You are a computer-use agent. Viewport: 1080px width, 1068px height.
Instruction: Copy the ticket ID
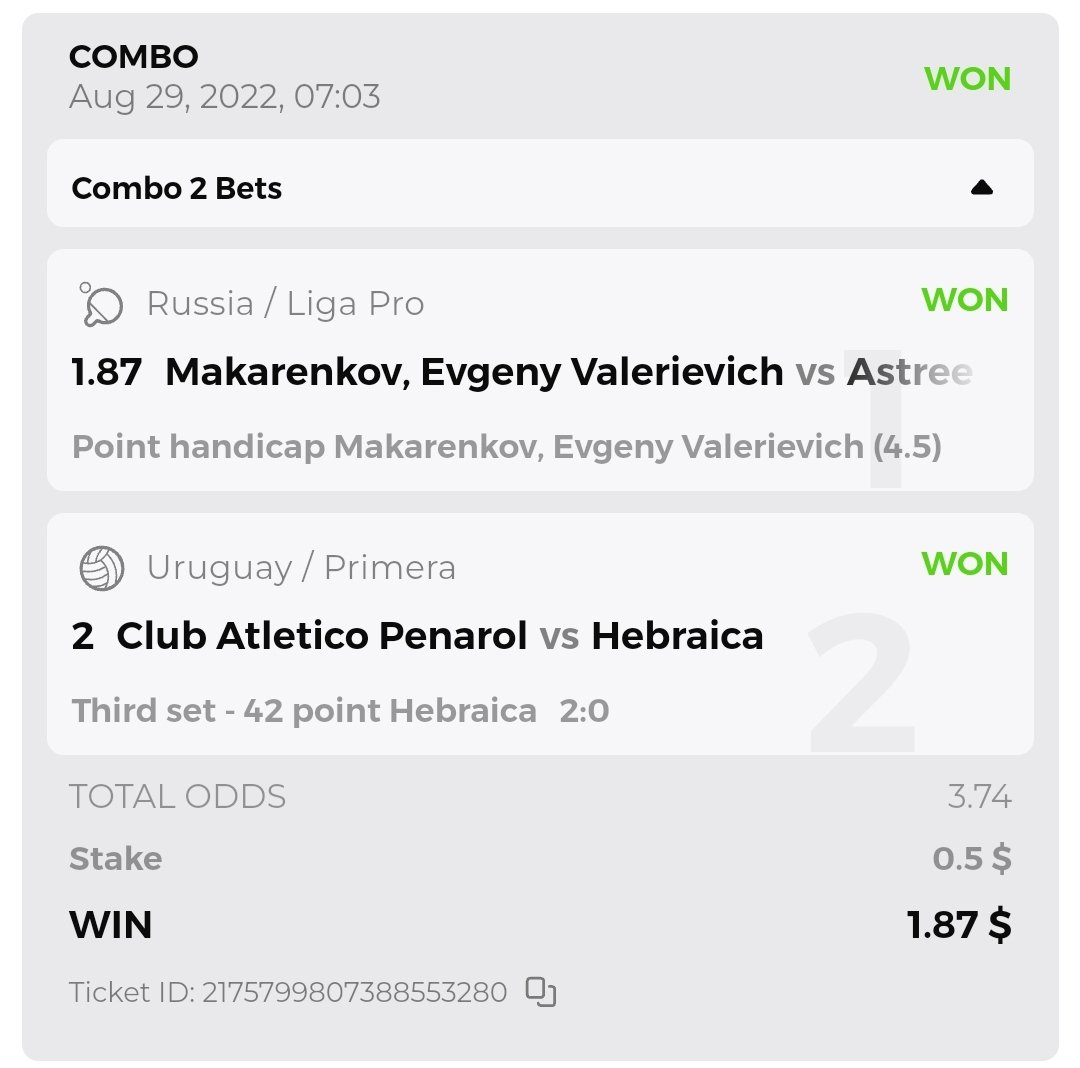(541, 992)
